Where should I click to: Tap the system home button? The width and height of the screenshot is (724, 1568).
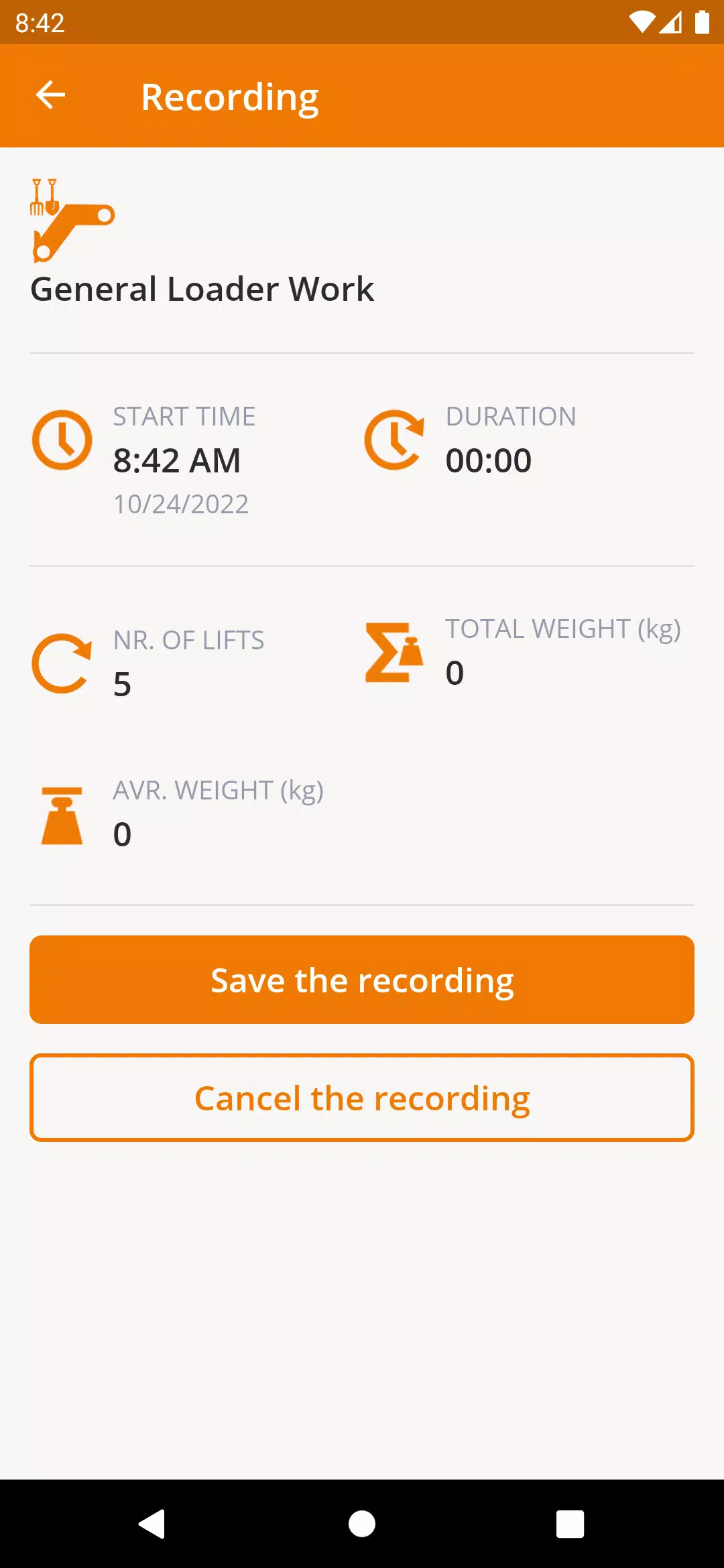click(362, 1524)
